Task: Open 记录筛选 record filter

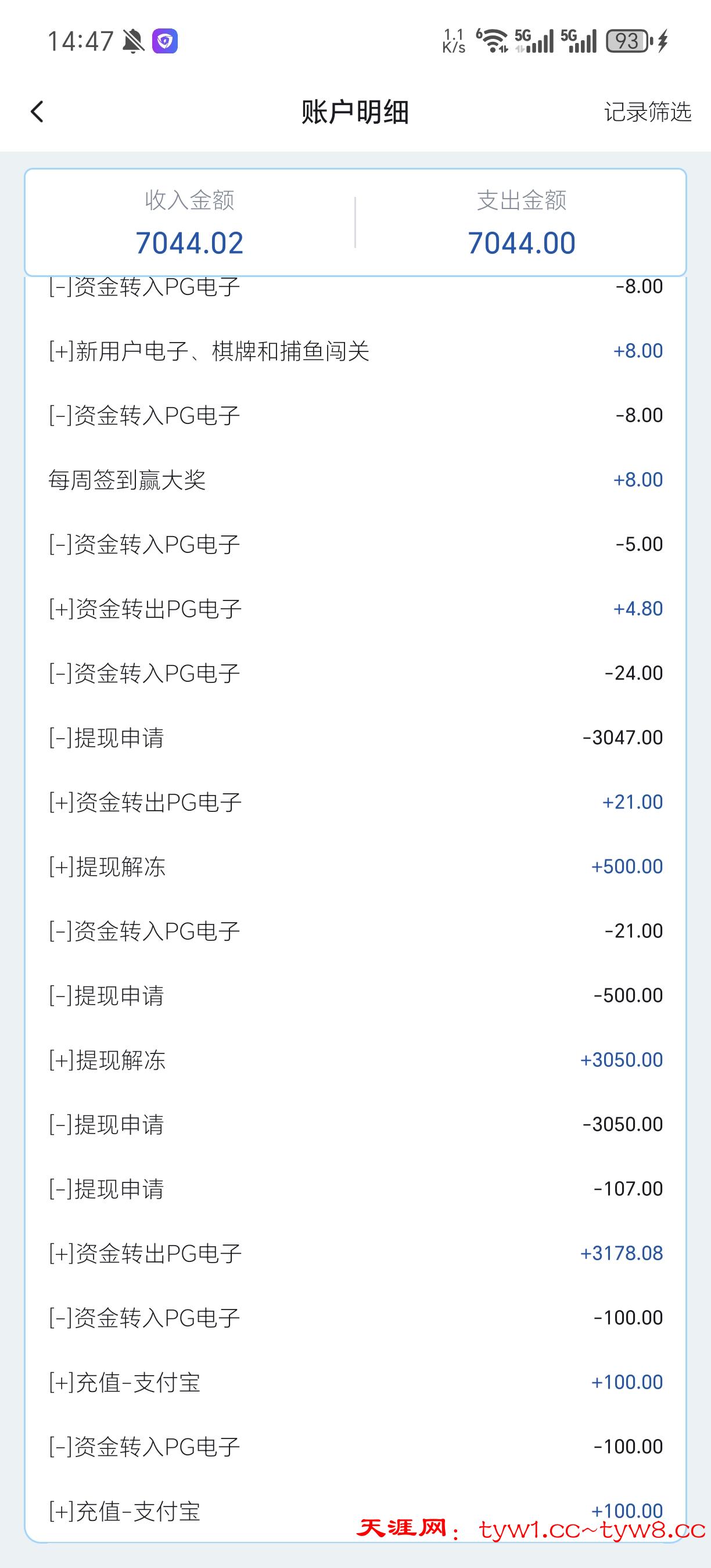Action: [647, 112]
